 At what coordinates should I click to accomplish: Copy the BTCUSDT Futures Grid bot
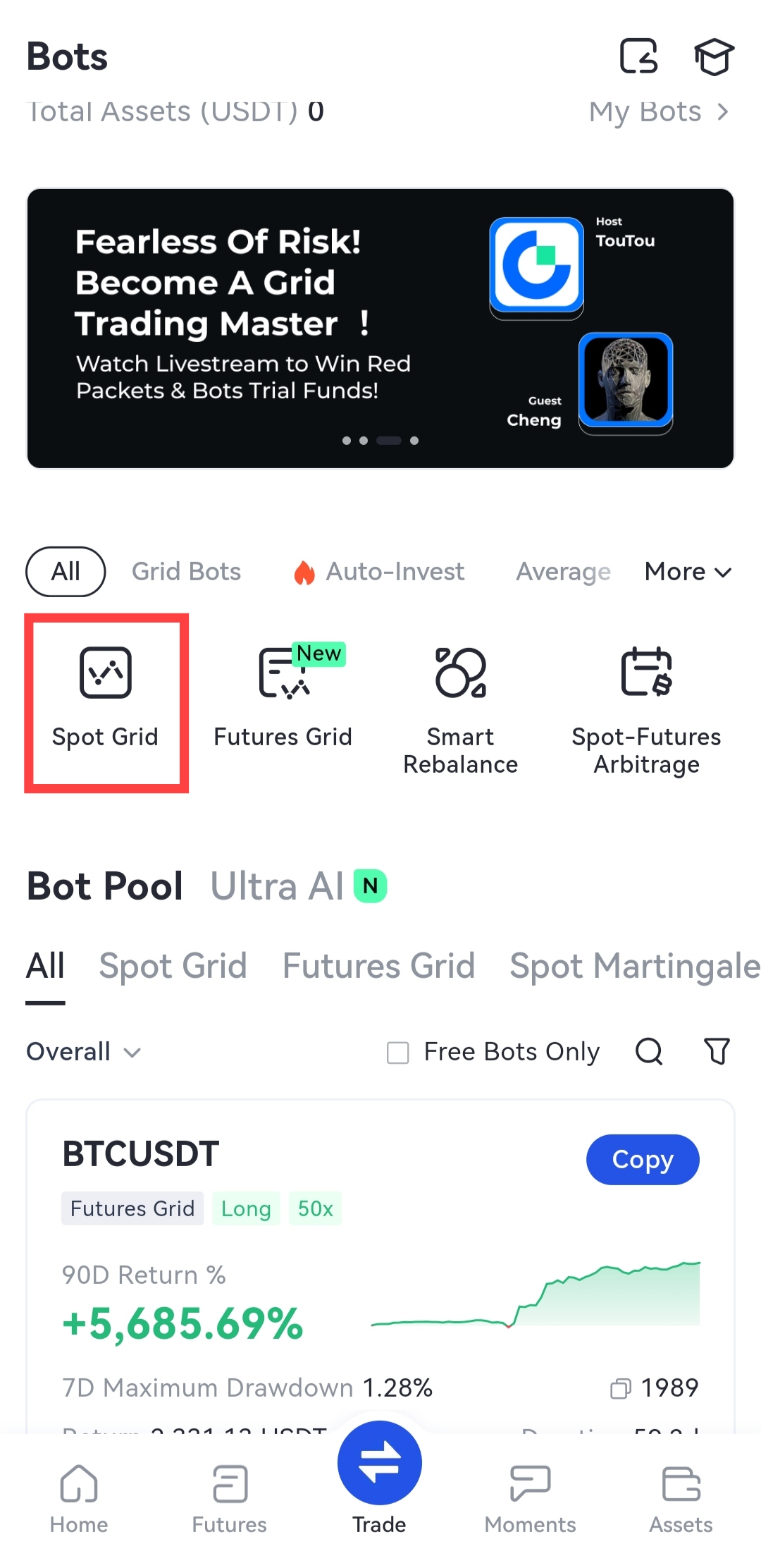(x=642, y=1160)
